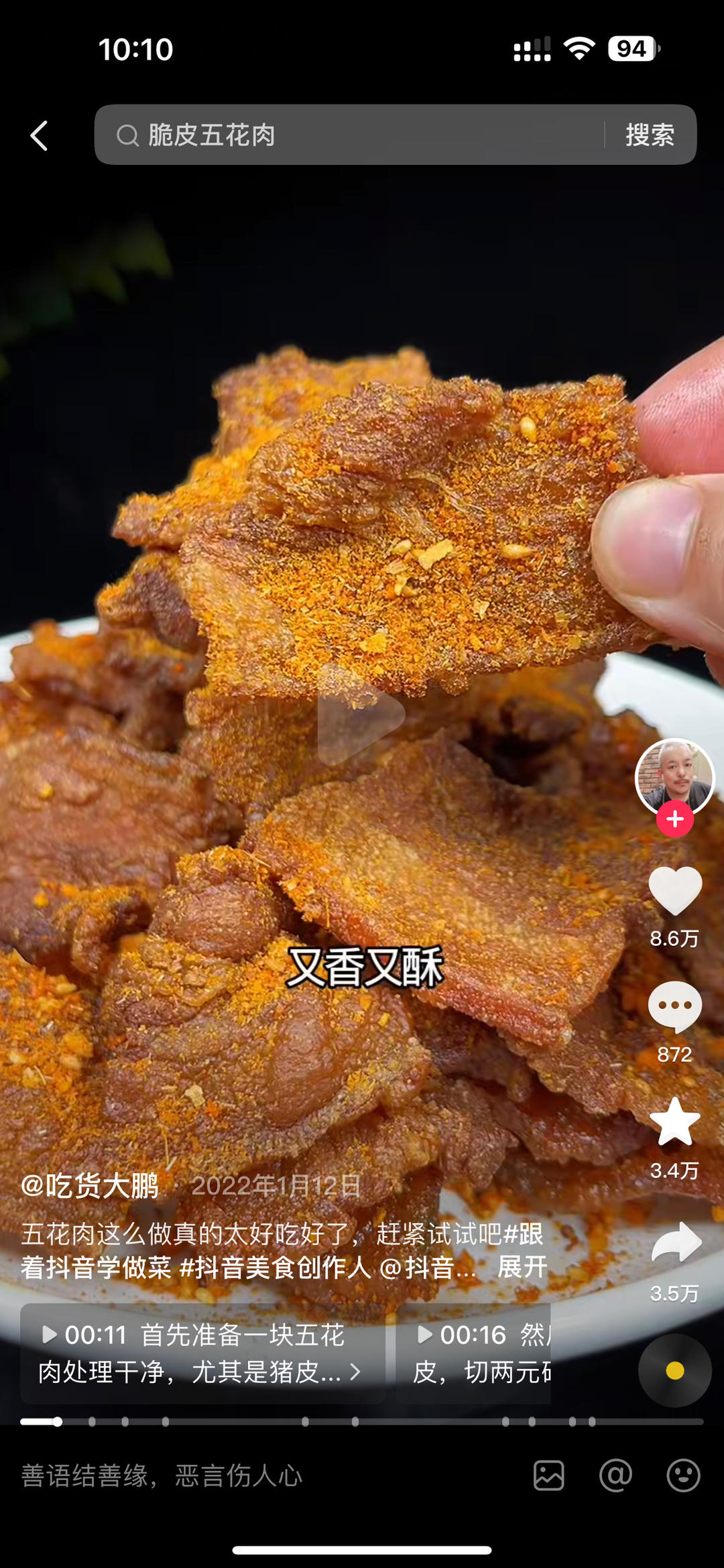This screenshot has height=1568, width=724.
Task: Follow the creator with the red plus
Action: [675, 819]
